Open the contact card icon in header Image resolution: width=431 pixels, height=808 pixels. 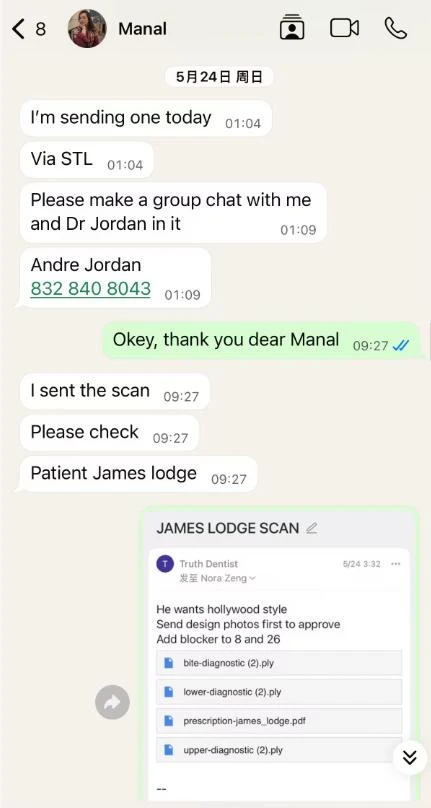292,27
